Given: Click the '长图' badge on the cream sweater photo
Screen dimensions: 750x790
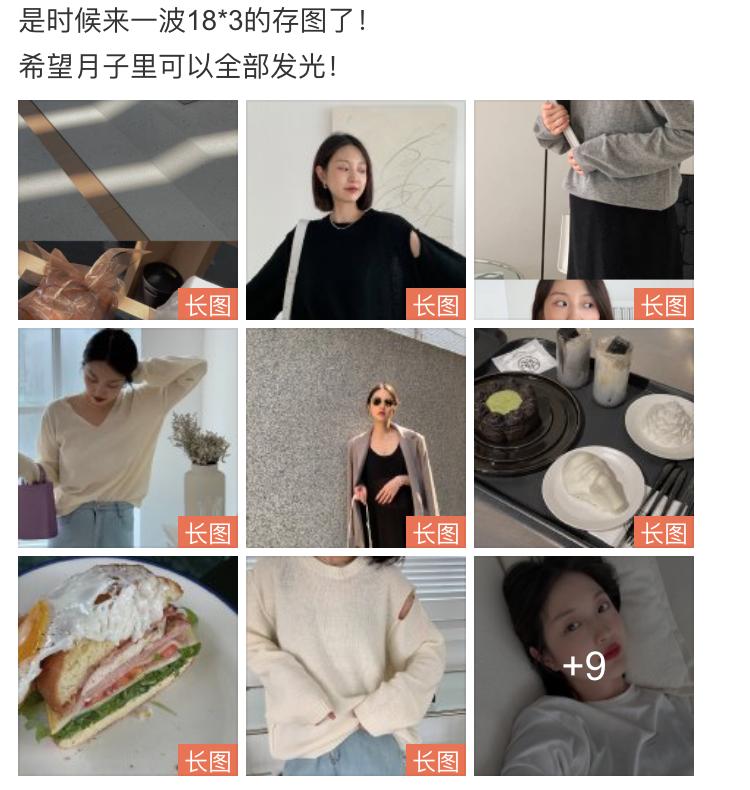Looking at the screenshot, I should (x=209, y=530).
